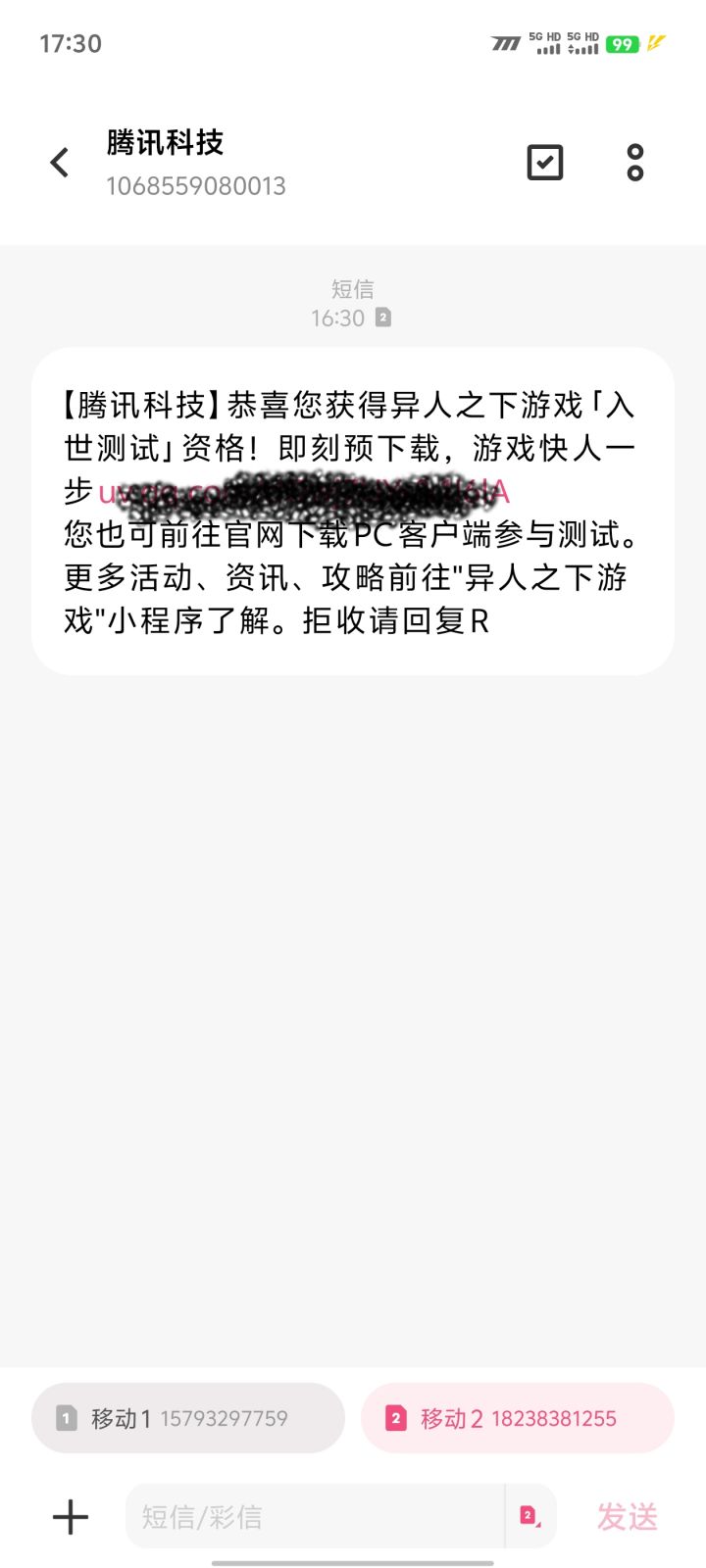Focus the 短信/彩信 text field

pos(314,1517)
